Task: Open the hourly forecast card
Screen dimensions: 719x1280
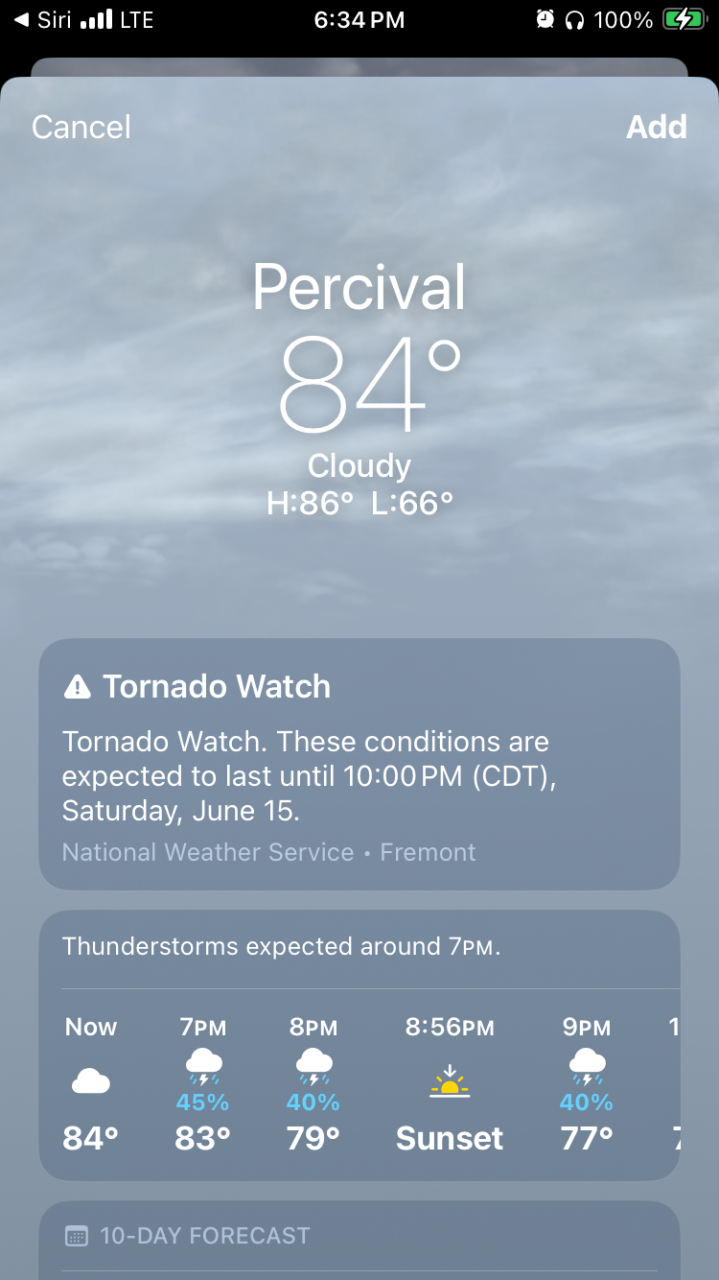Action: (359, 1045)
